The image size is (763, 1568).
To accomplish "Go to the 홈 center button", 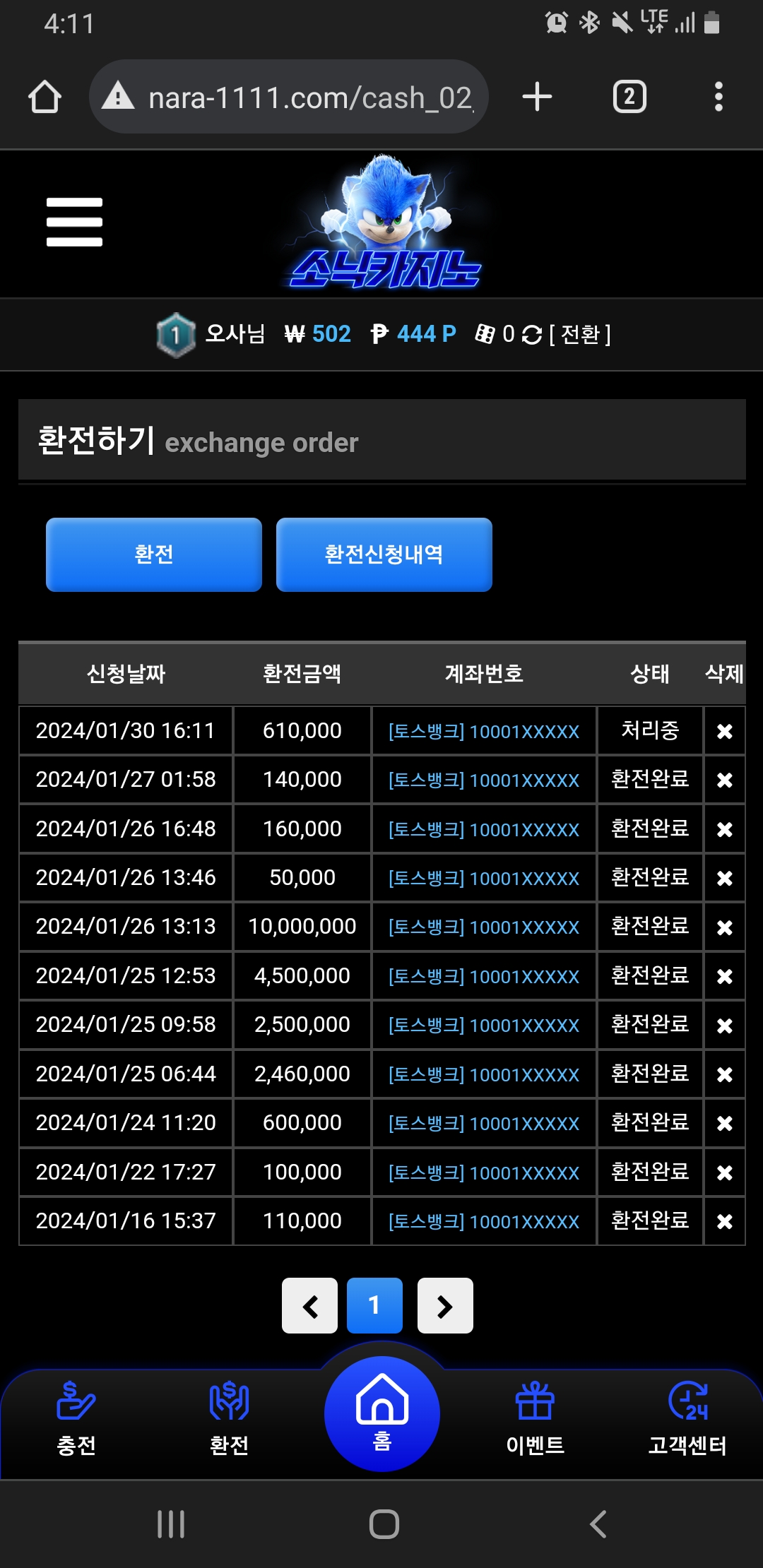I will tap(382, 1414).
